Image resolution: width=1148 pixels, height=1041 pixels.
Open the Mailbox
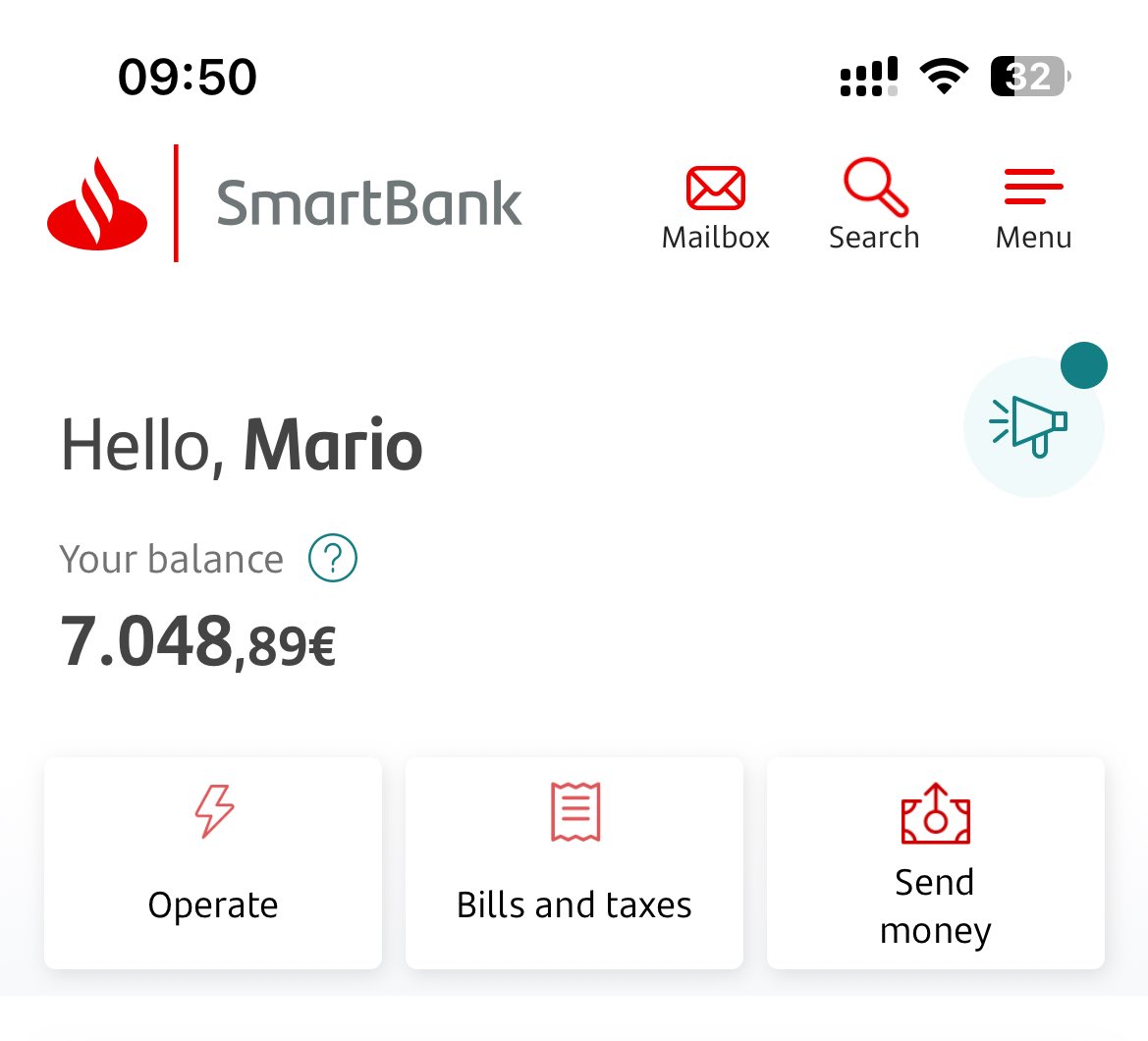[x=715, y=206]
